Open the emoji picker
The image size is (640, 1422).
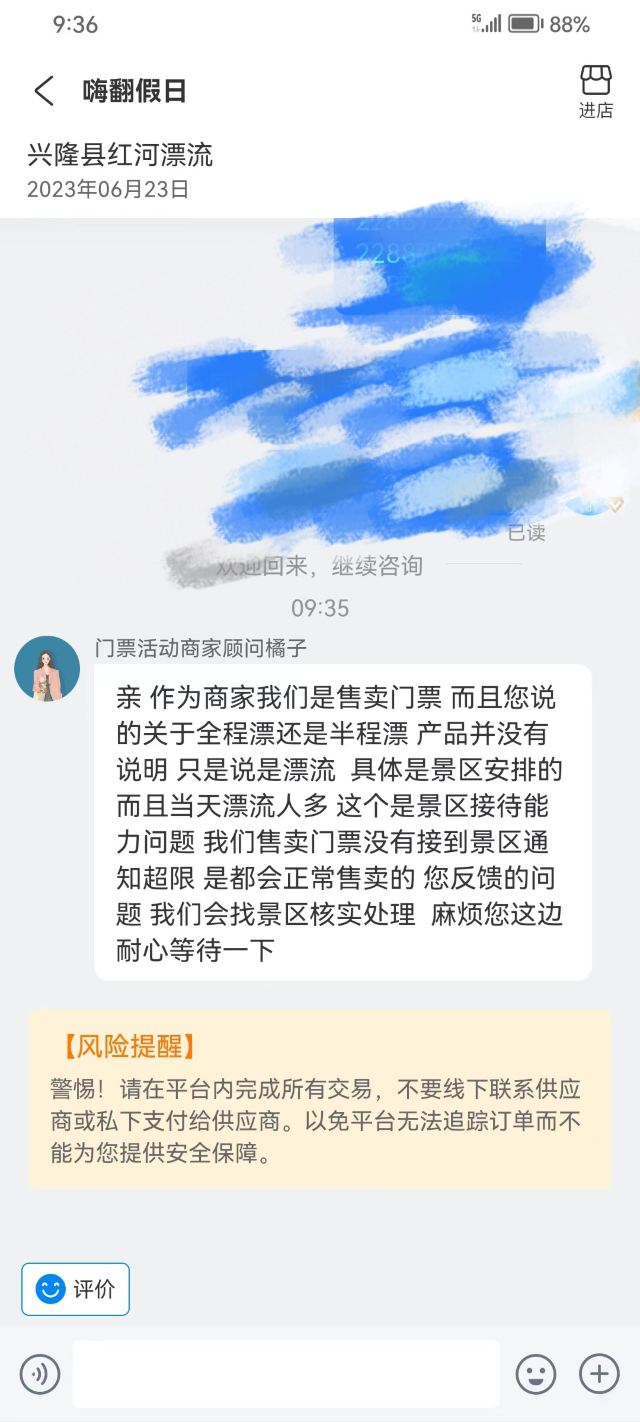[536, 1374]
